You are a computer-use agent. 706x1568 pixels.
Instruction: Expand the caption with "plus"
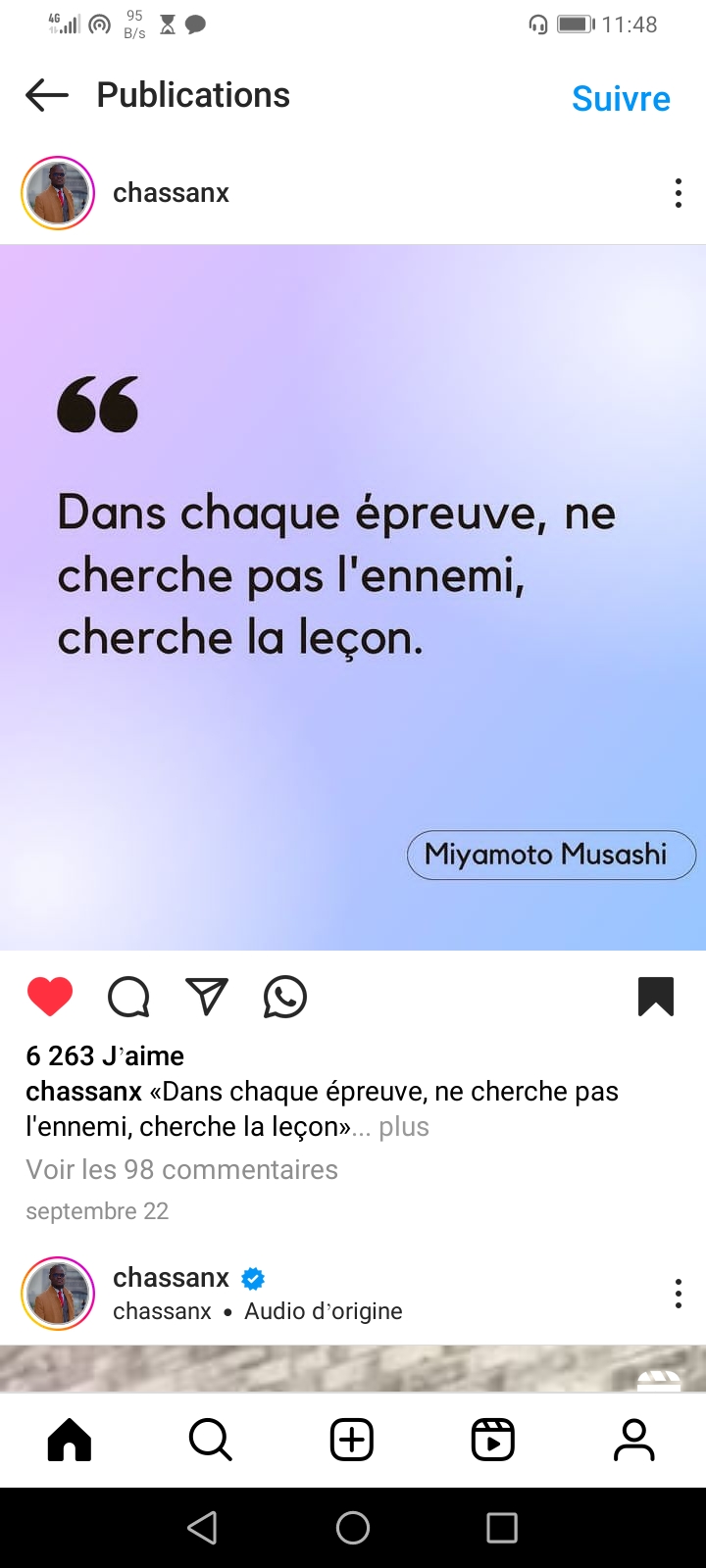[404, 1127]
